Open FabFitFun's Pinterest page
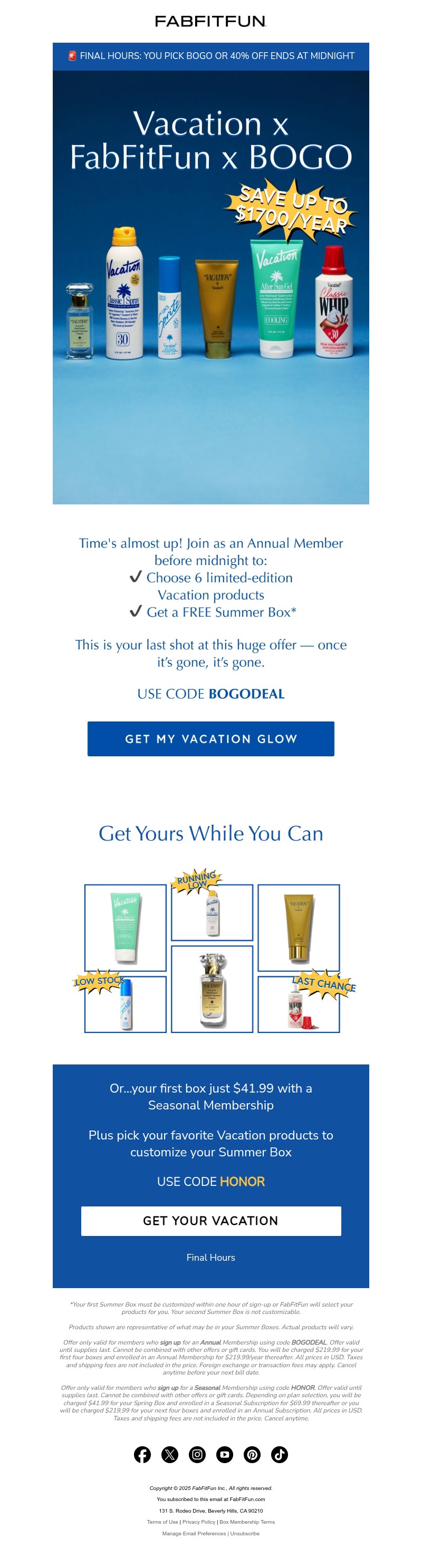 pos(252,1454)
